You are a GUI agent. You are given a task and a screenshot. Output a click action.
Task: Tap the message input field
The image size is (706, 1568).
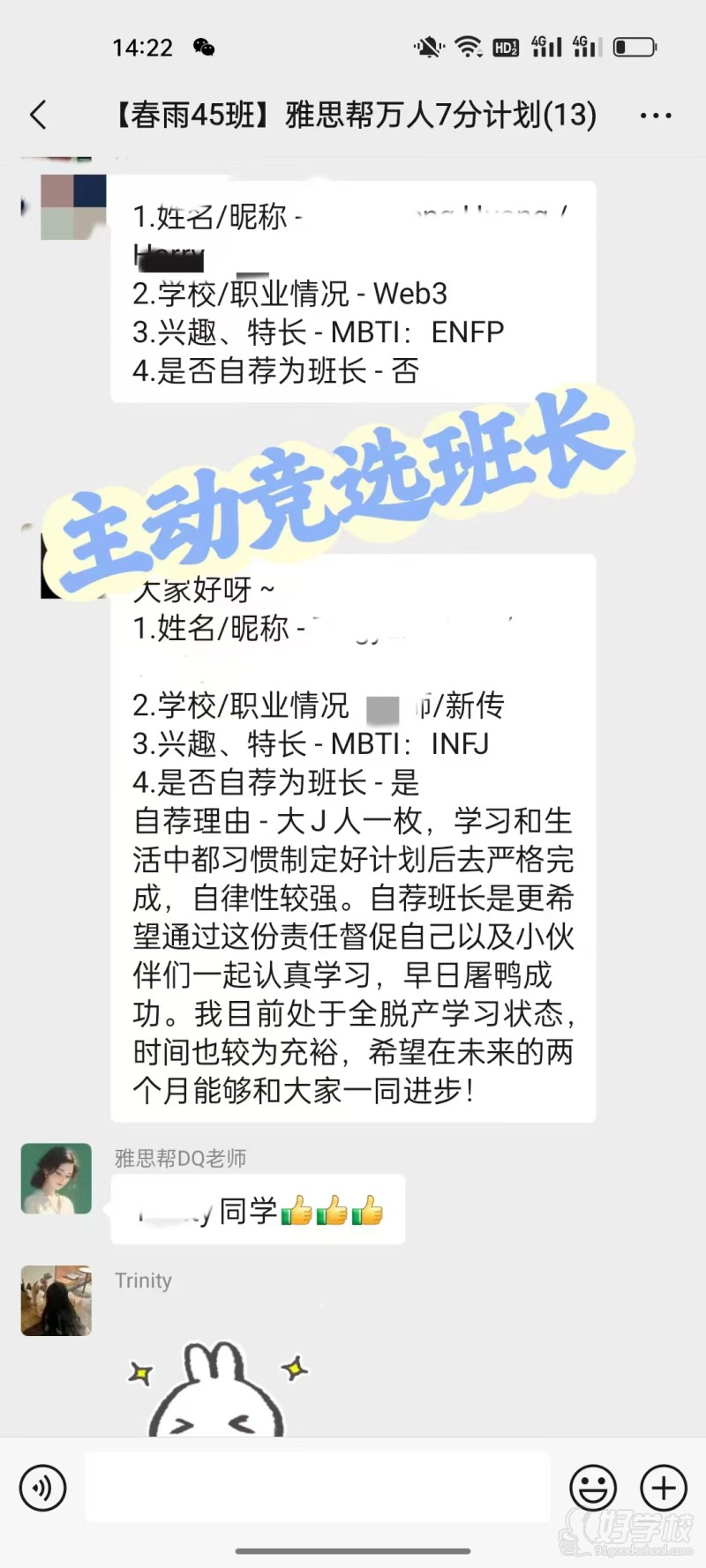pos(318,1488)
